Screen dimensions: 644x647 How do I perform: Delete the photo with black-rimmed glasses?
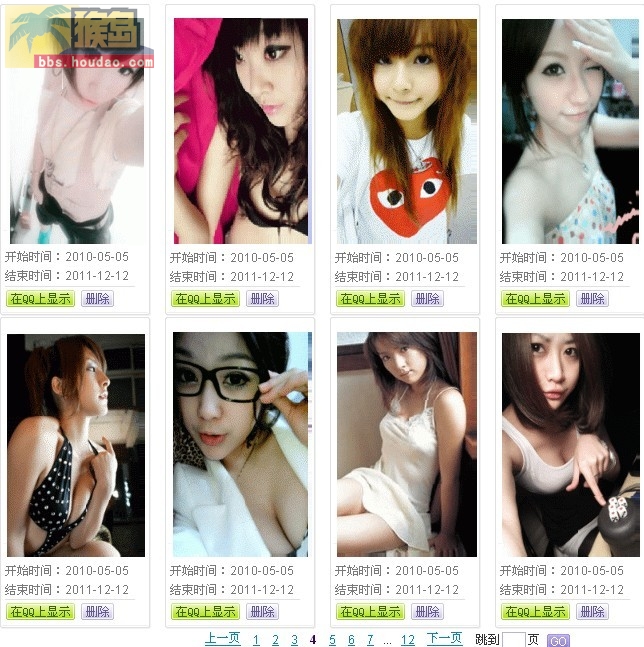[262, 611]
